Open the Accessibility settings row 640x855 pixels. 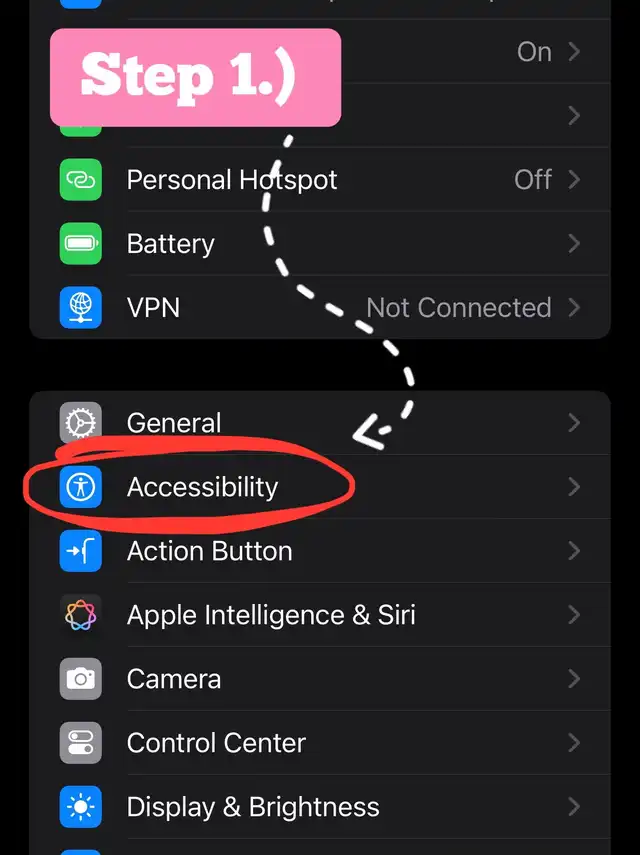click(x=320, y=486)
